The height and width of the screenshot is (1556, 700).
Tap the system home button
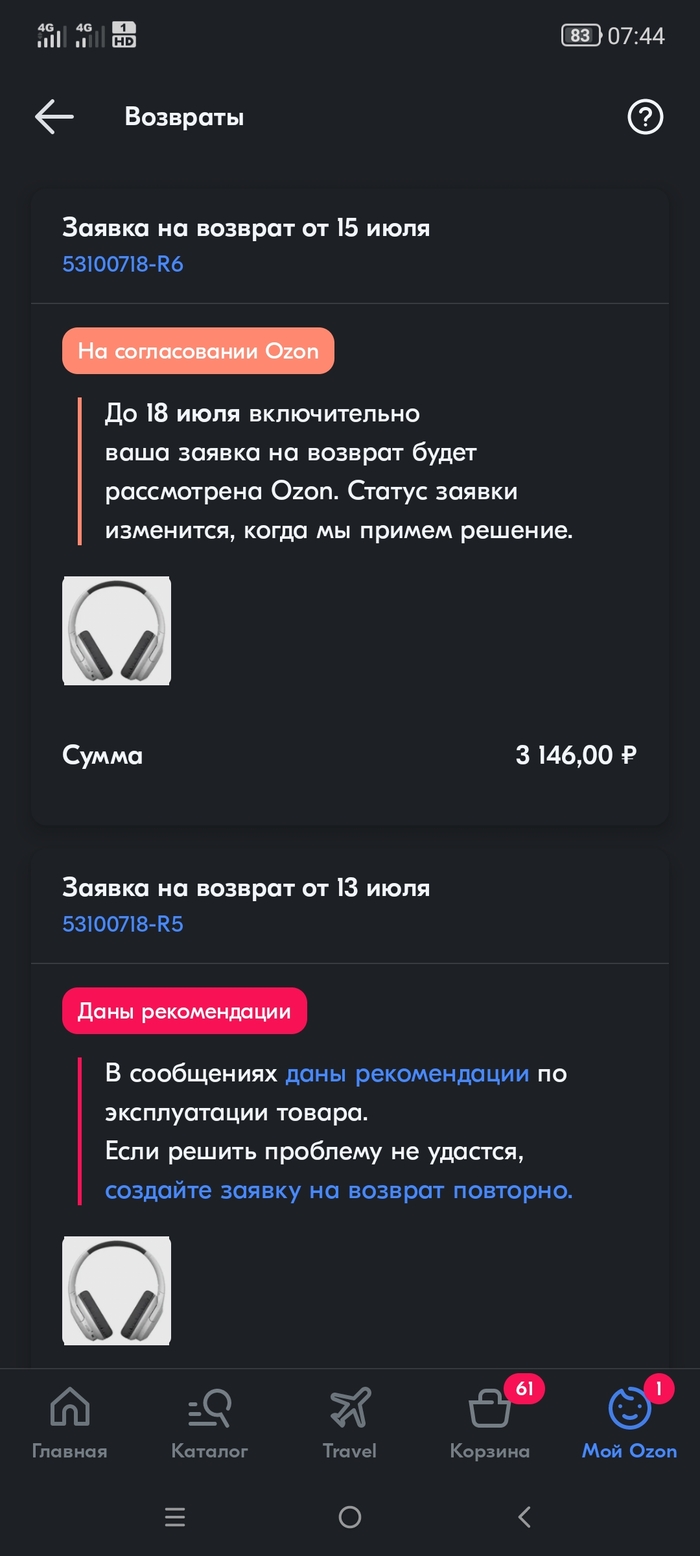pyautogui.click(x=350, y=1517)
